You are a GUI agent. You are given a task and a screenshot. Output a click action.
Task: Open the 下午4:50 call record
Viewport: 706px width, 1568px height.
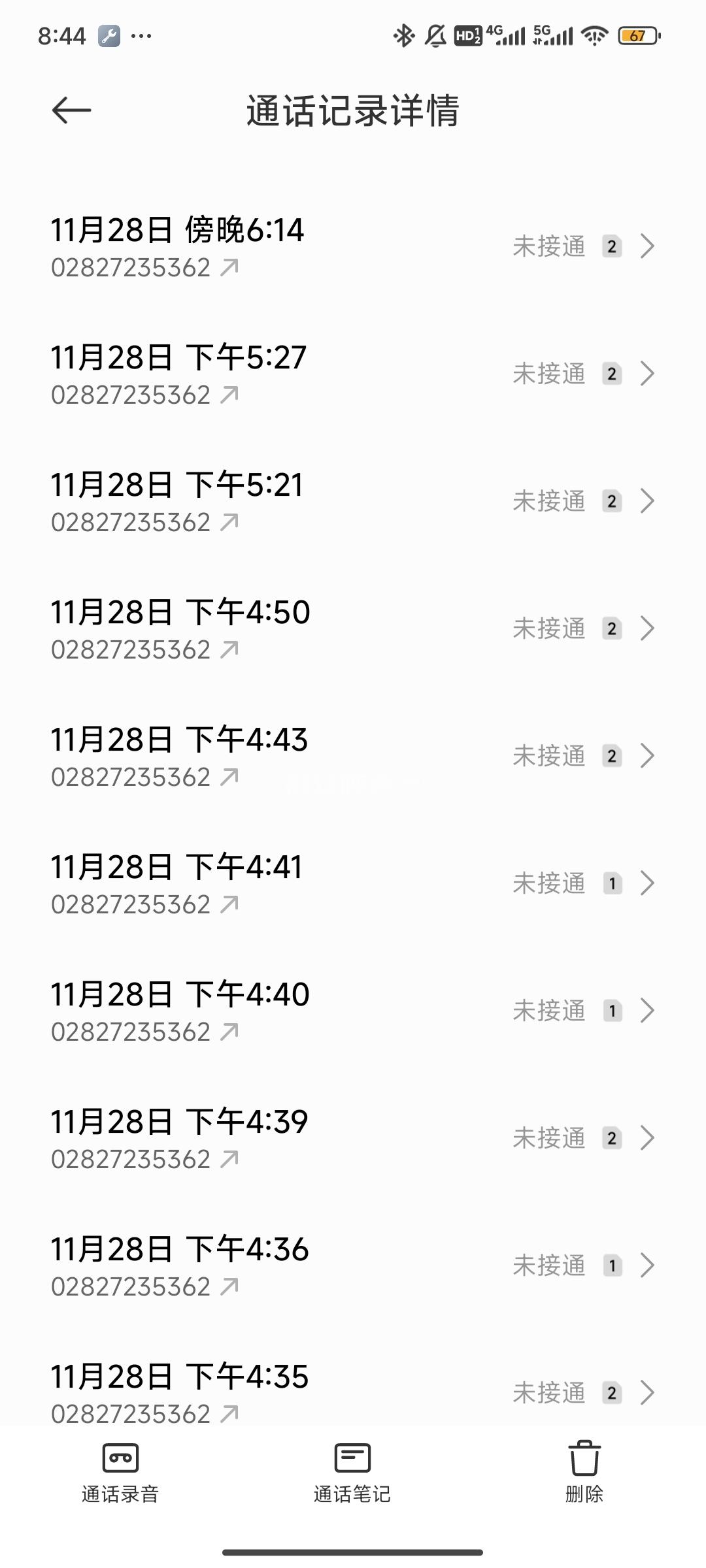click(x=353, y=629)
